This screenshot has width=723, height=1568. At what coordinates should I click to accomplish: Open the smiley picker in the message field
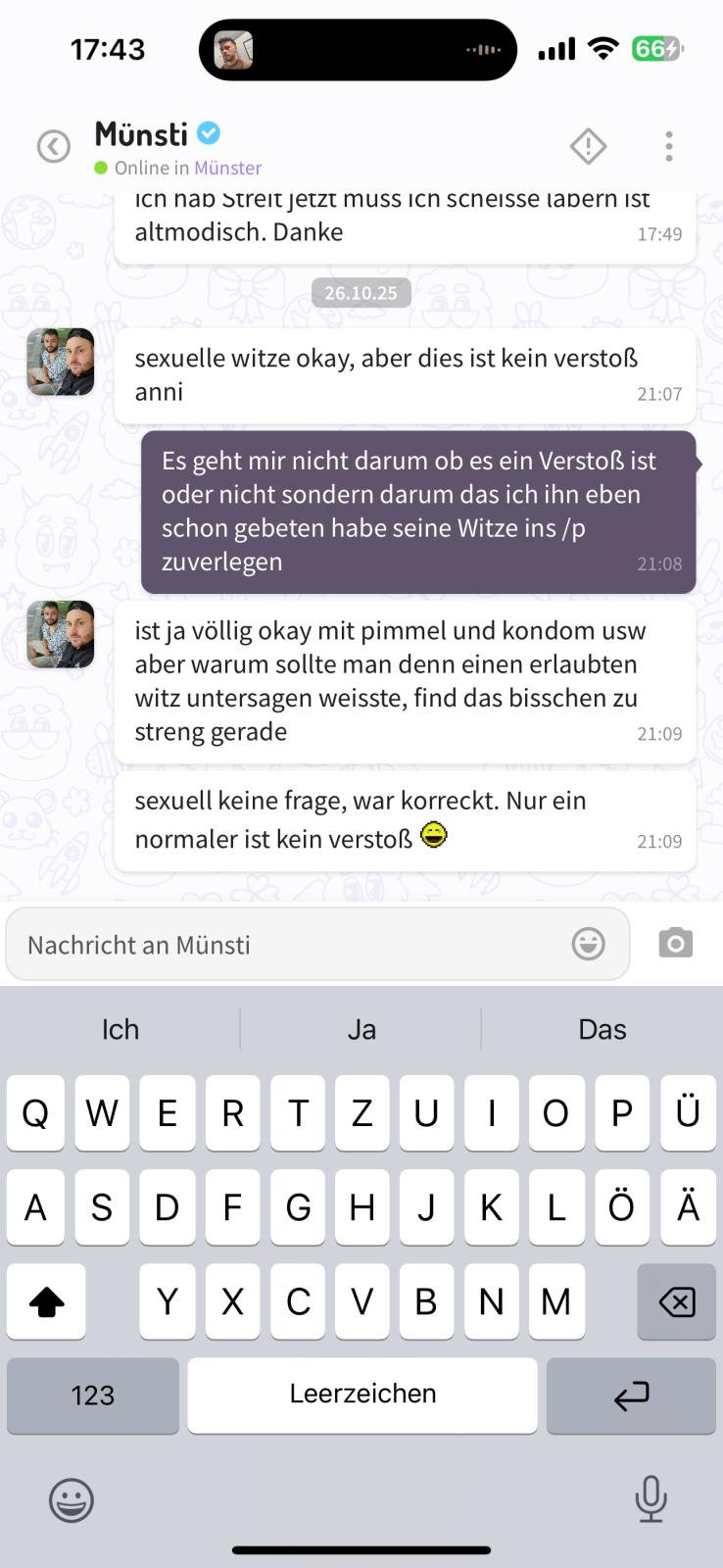pos(588,944)
